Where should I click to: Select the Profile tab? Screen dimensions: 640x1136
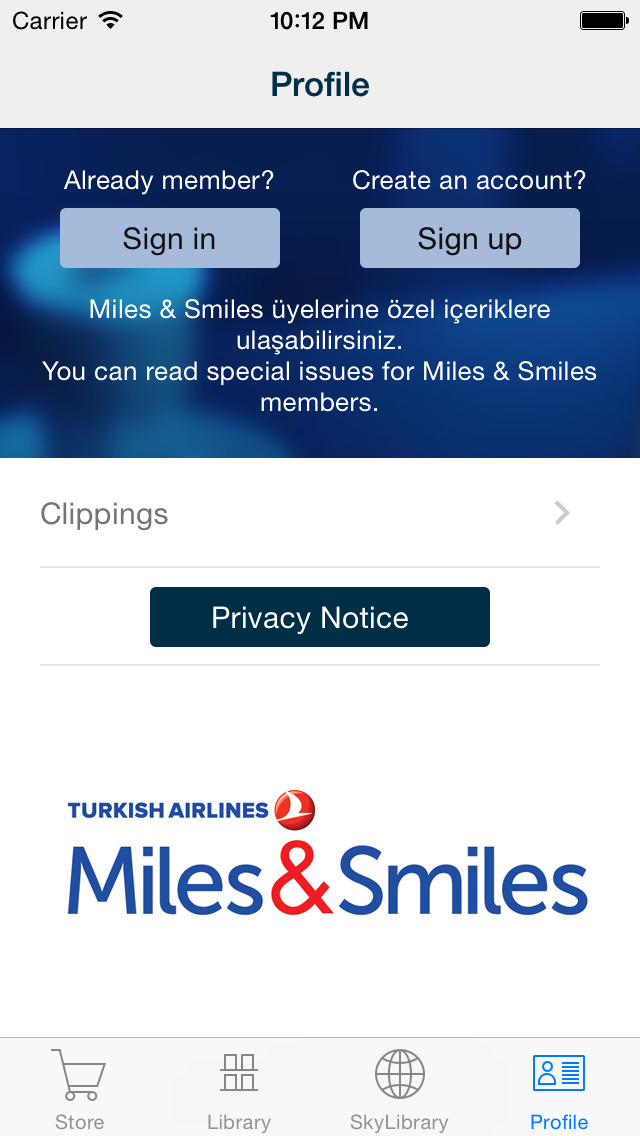[559, 1089]
